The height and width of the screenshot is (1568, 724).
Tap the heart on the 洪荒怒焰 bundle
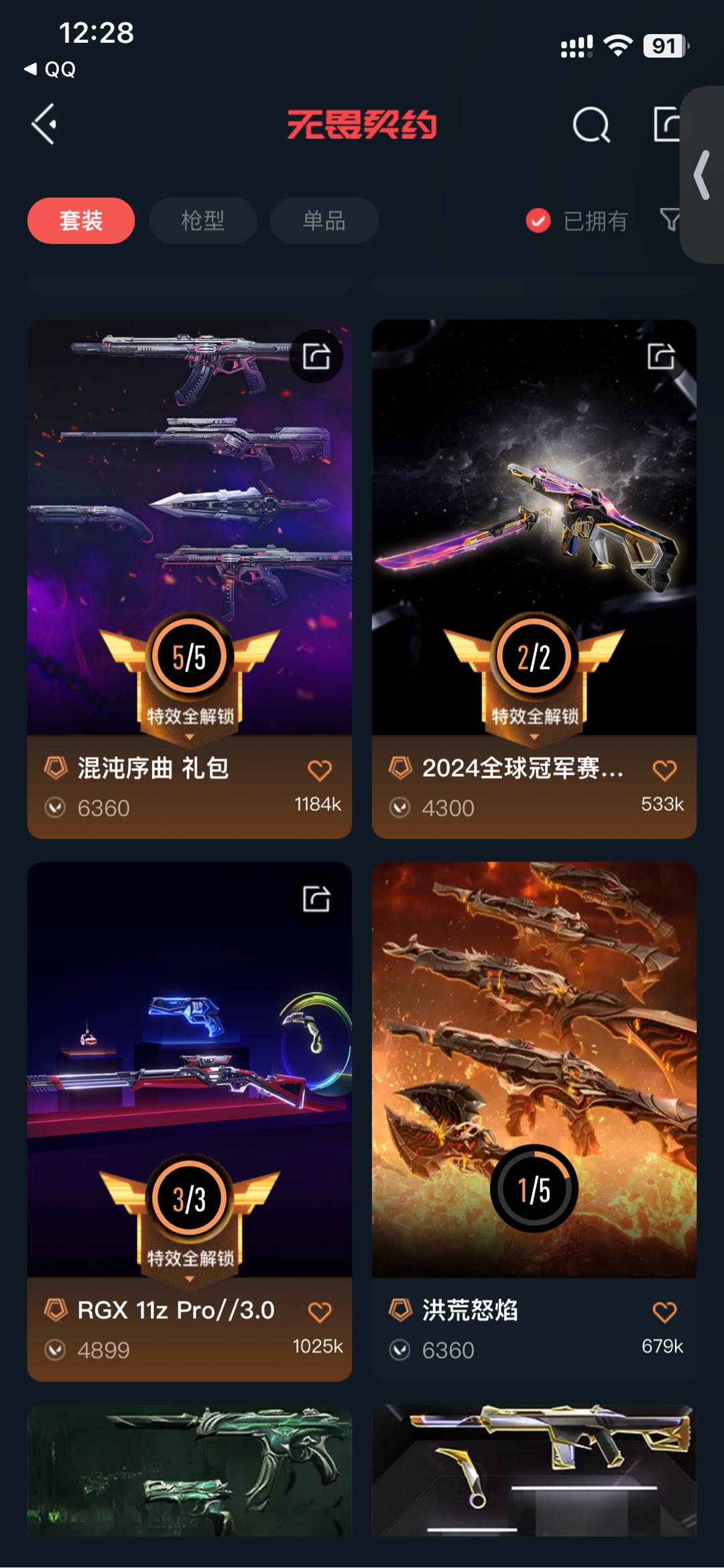click(664, 1312)
